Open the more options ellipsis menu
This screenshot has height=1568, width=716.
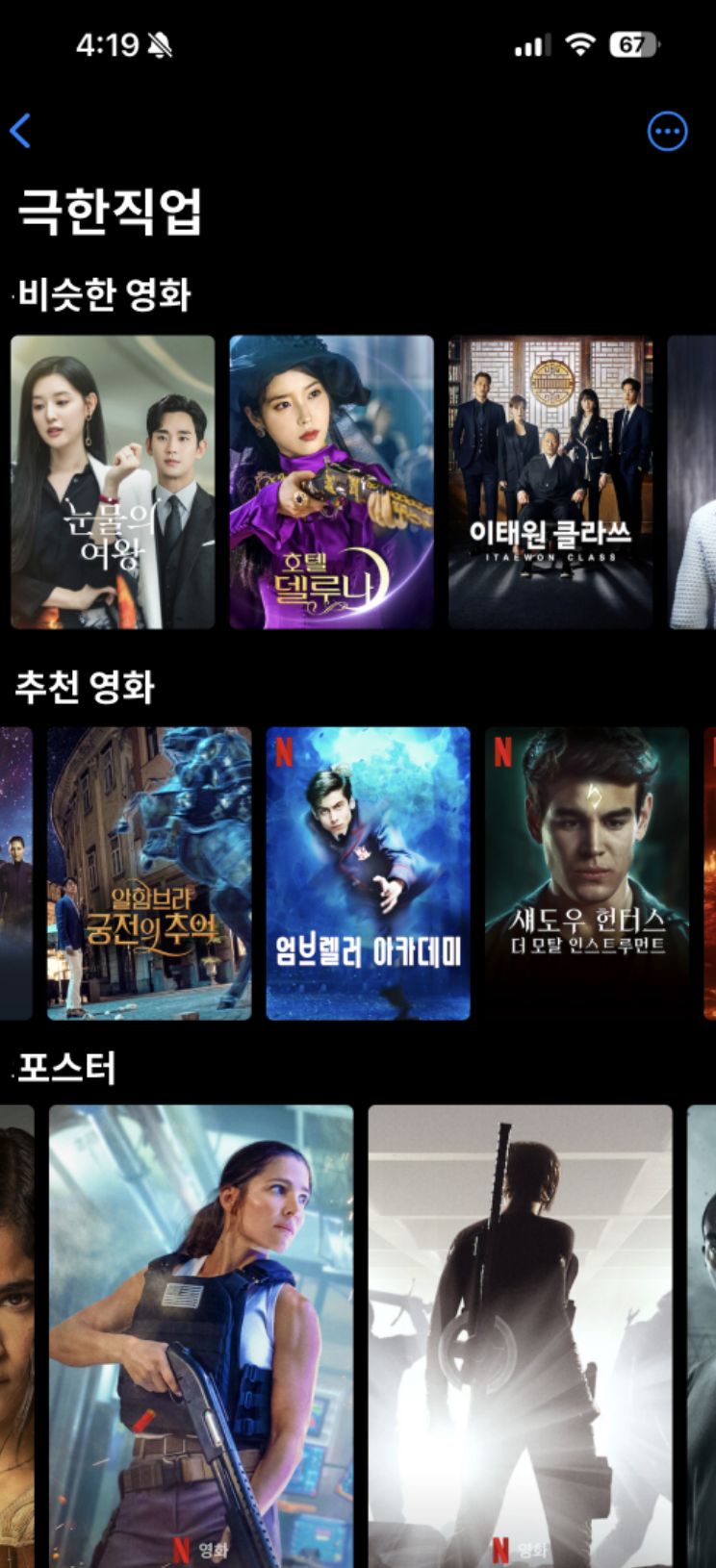667,132
